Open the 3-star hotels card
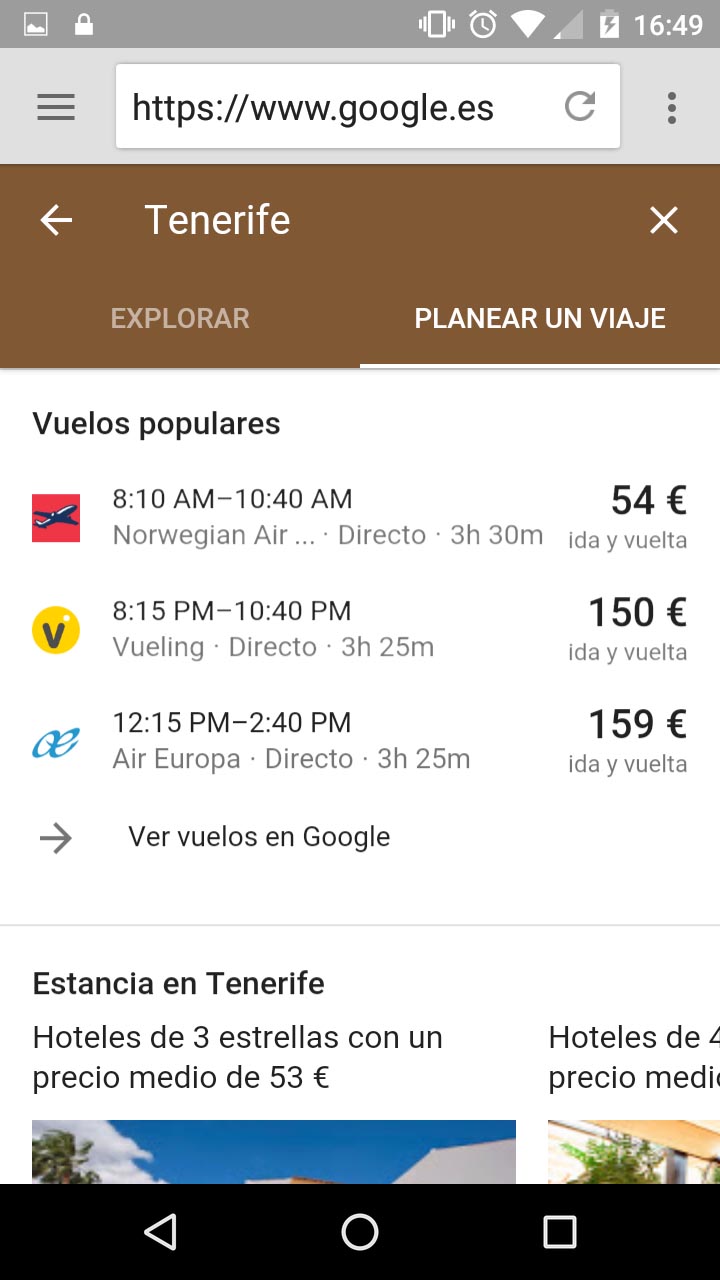This screenshot has height=1280, width=720. pos(274,1102)
